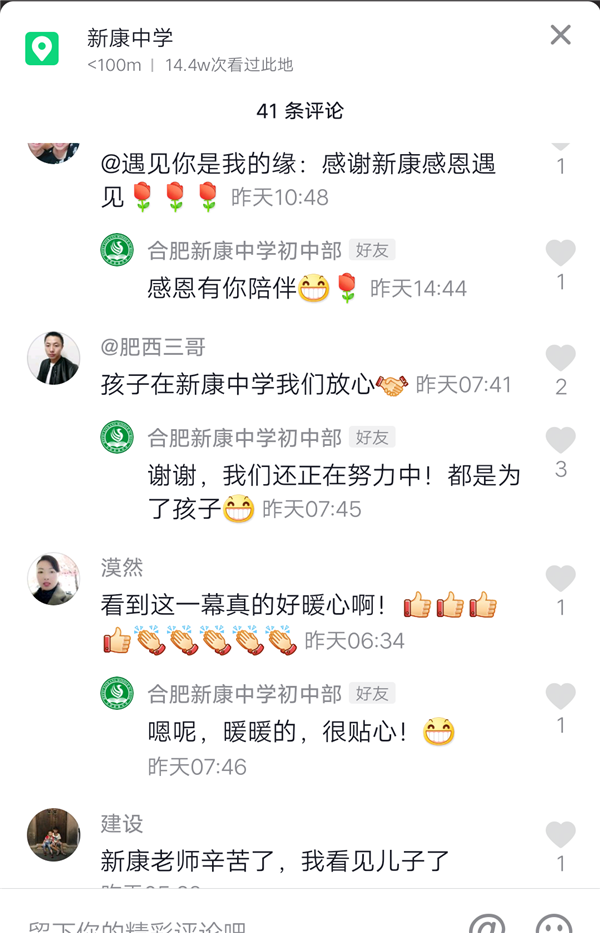Reply to 建设's comment 新康老师辛苦了

coord(275,860)
